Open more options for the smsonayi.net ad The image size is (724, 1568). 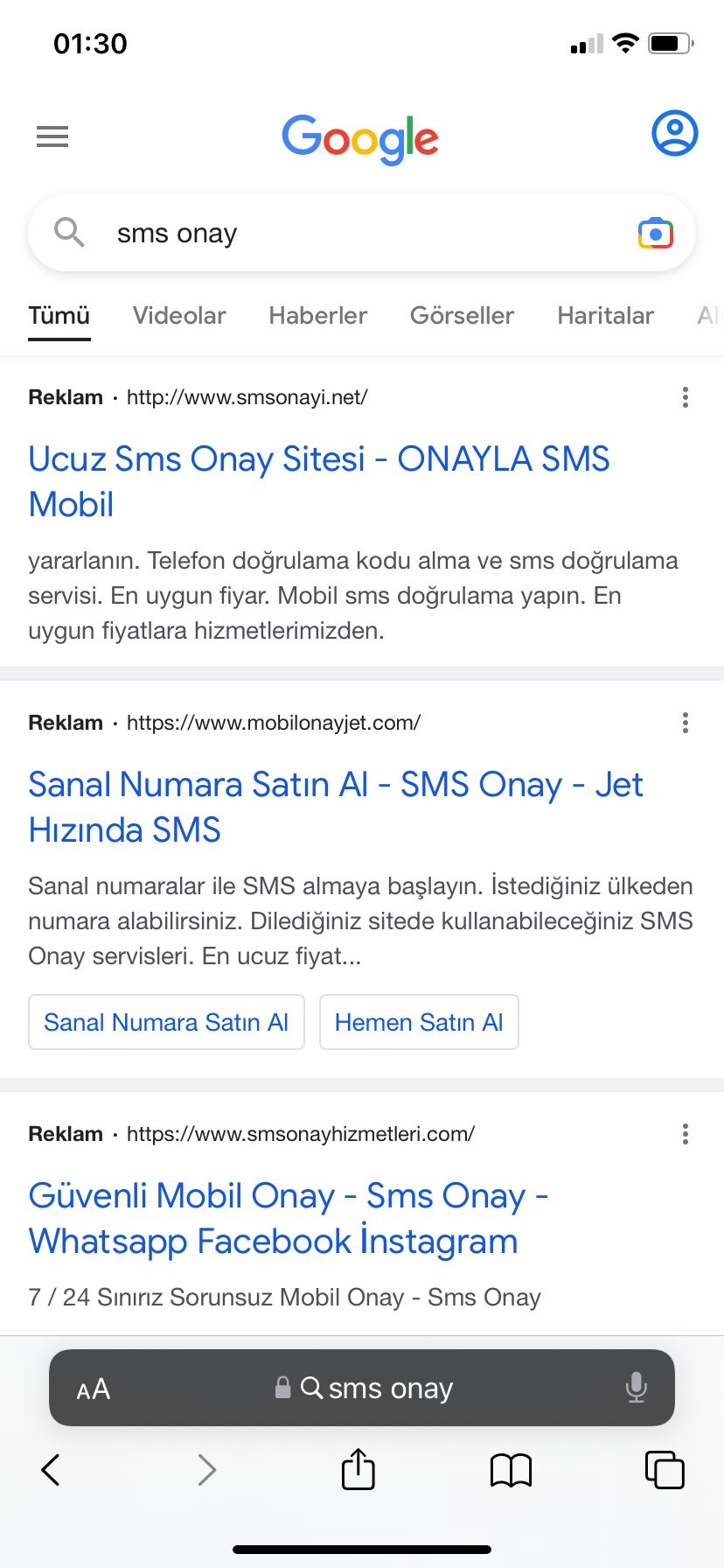686,397
